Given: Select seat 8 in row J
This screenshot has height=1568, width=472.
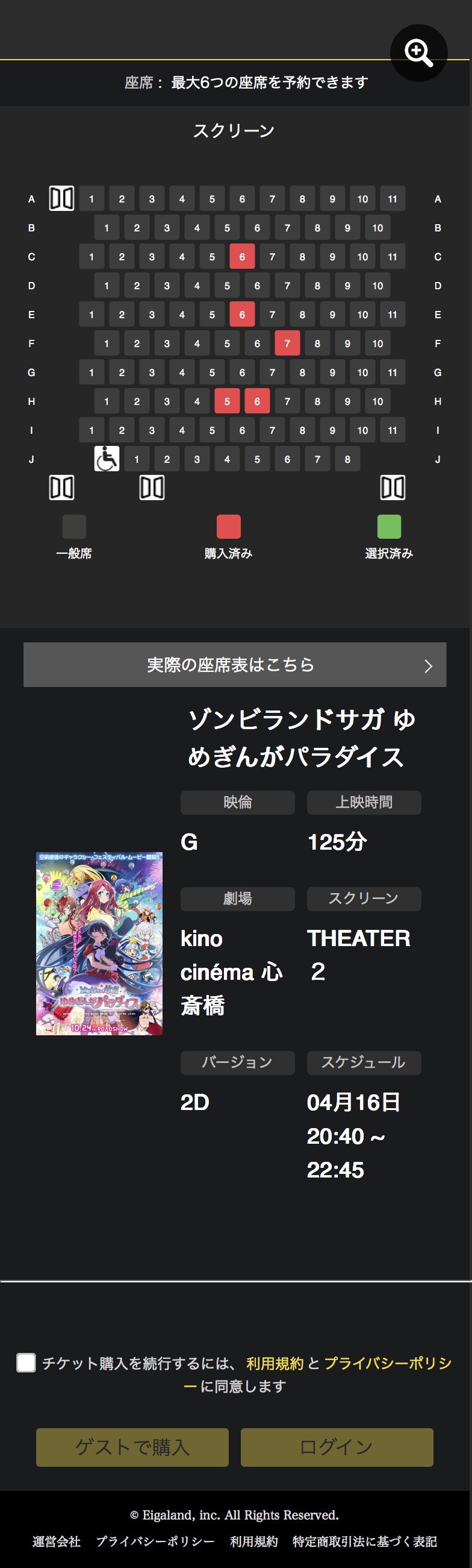Looking at the screenshot, I should pyautogui.click(x=347, y=459).
